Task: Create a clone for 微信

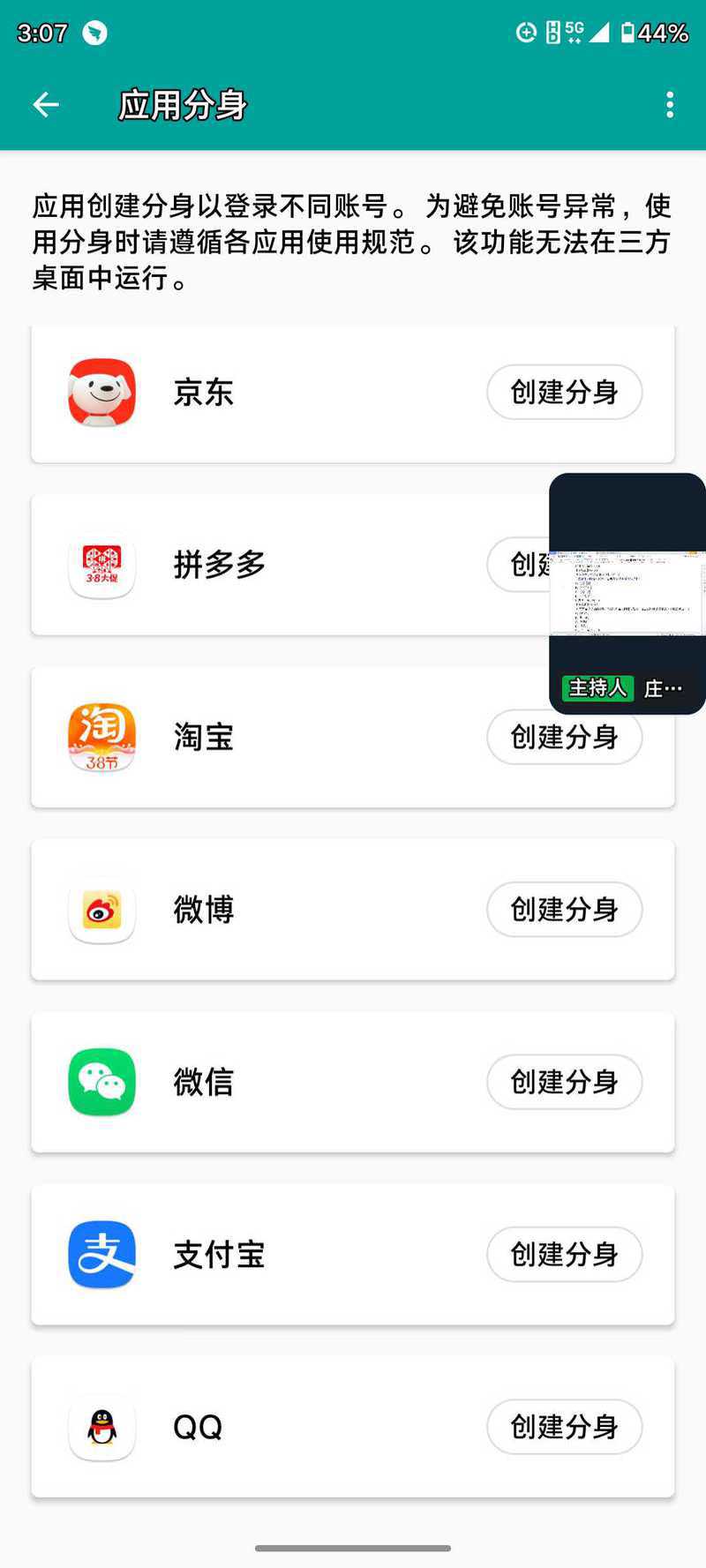Action: [x=564, y=1082]
